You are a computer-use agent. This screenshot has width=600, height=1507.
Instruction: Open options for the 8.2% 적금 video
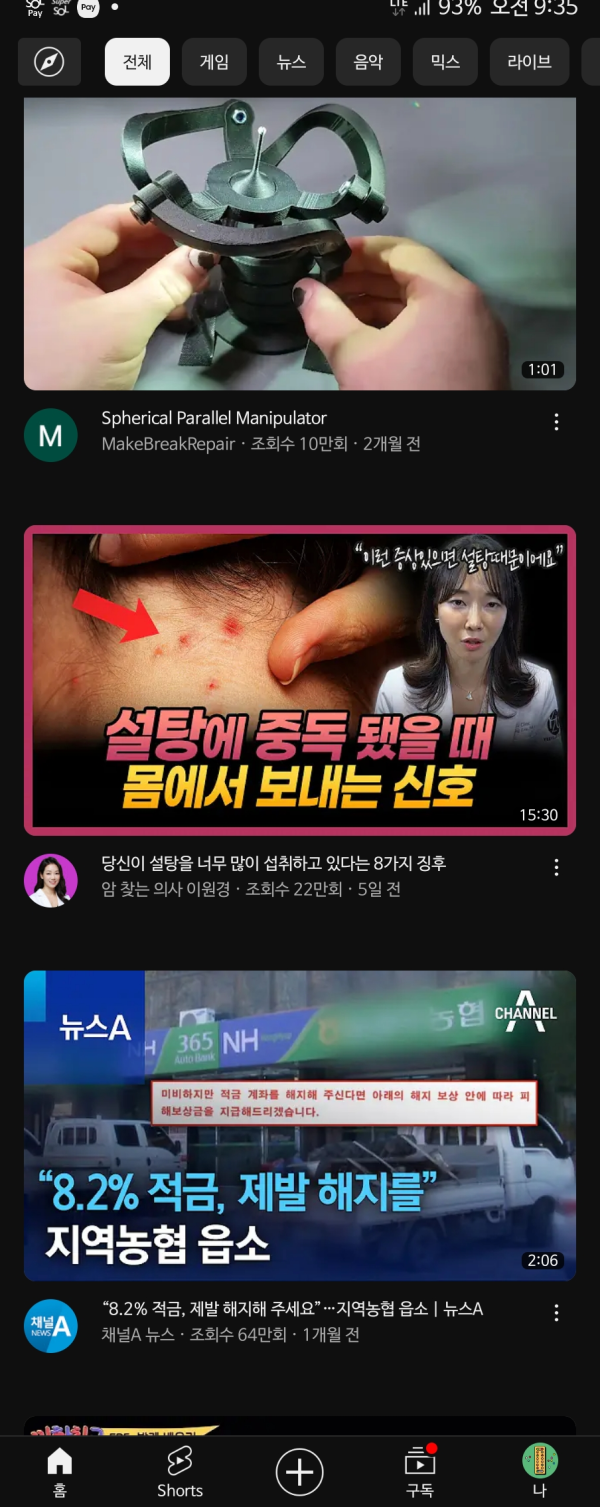click(x=557, y=1313)
